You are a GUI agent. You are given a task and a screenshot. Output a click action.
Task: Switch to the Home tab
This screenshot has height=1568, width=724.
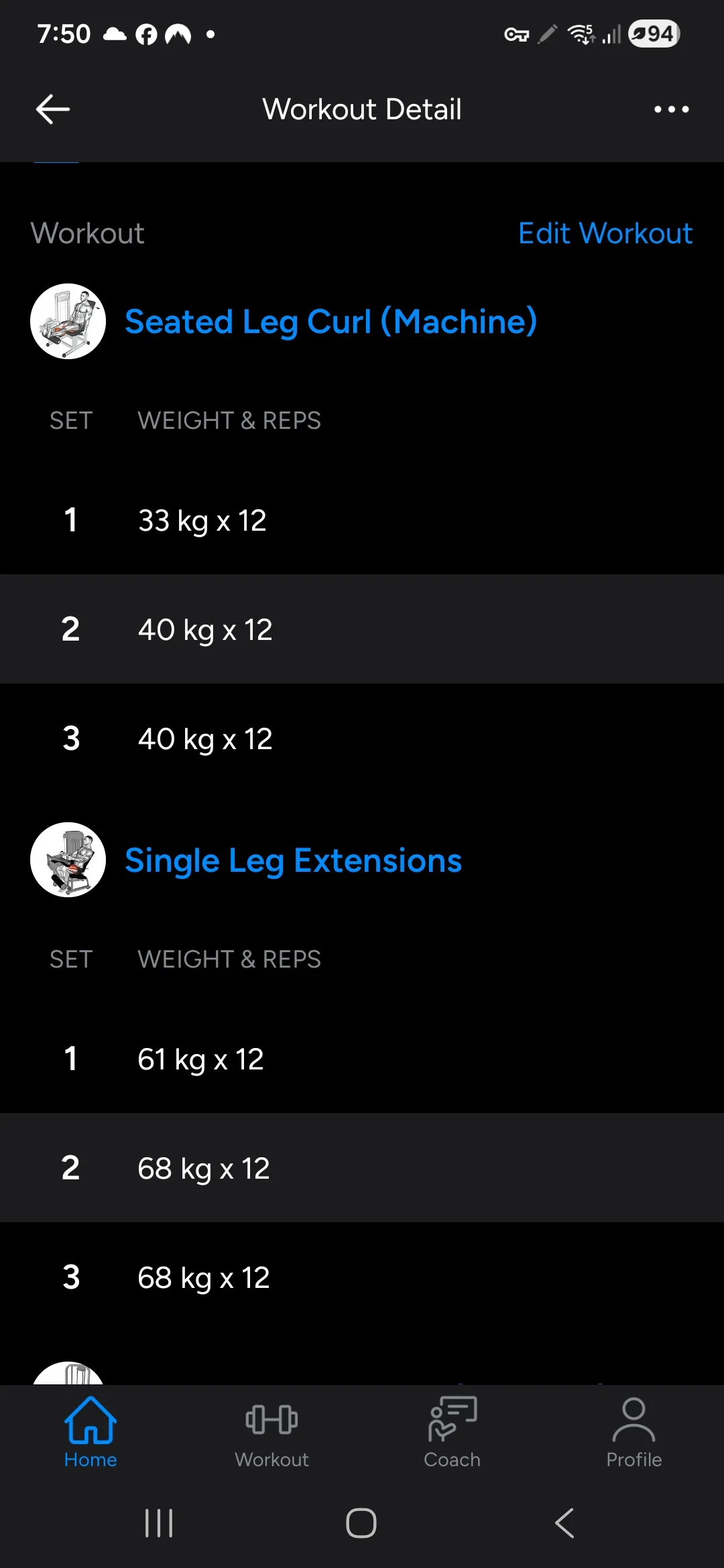pyautogui.click(x=90, y=1432)
